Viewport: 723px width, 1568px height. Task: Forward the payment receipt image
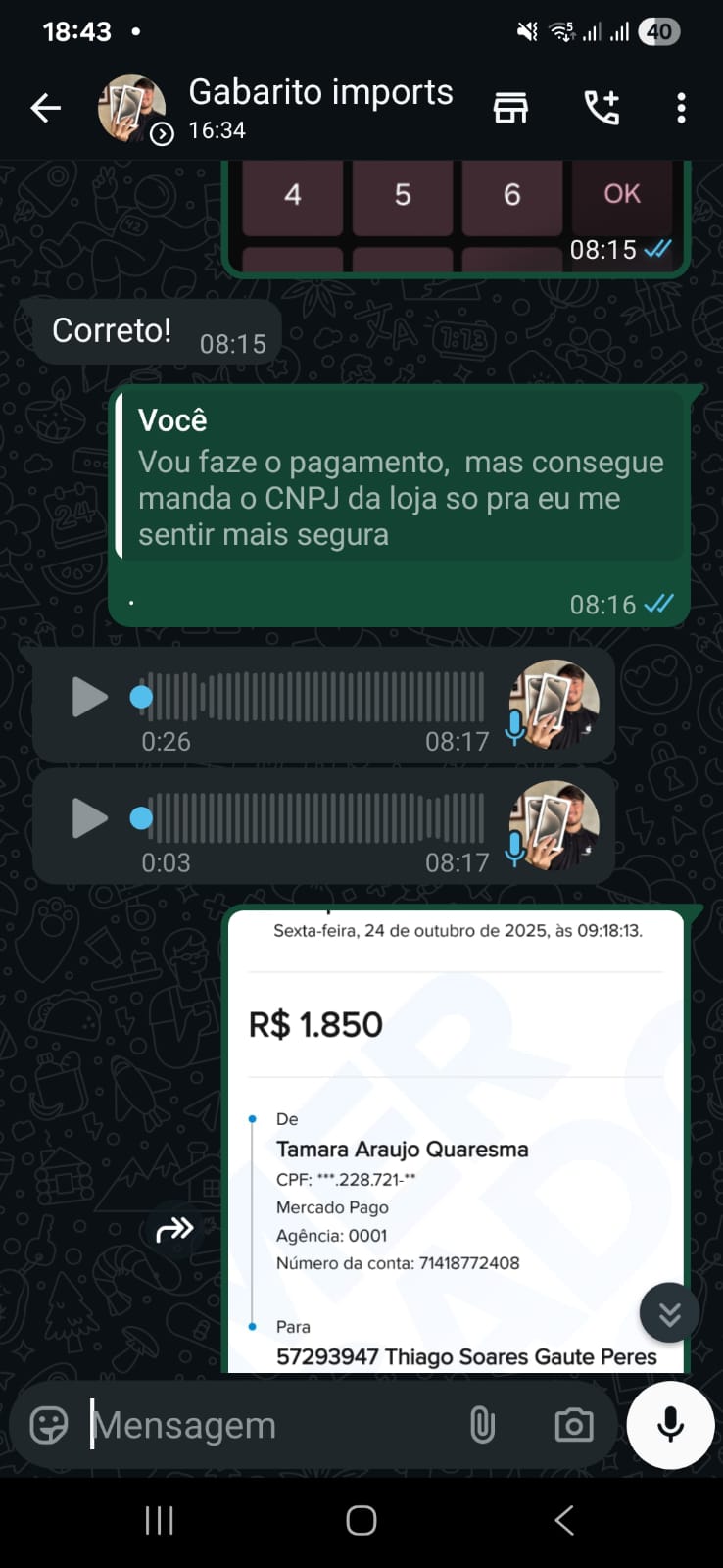click(174, 1228)
